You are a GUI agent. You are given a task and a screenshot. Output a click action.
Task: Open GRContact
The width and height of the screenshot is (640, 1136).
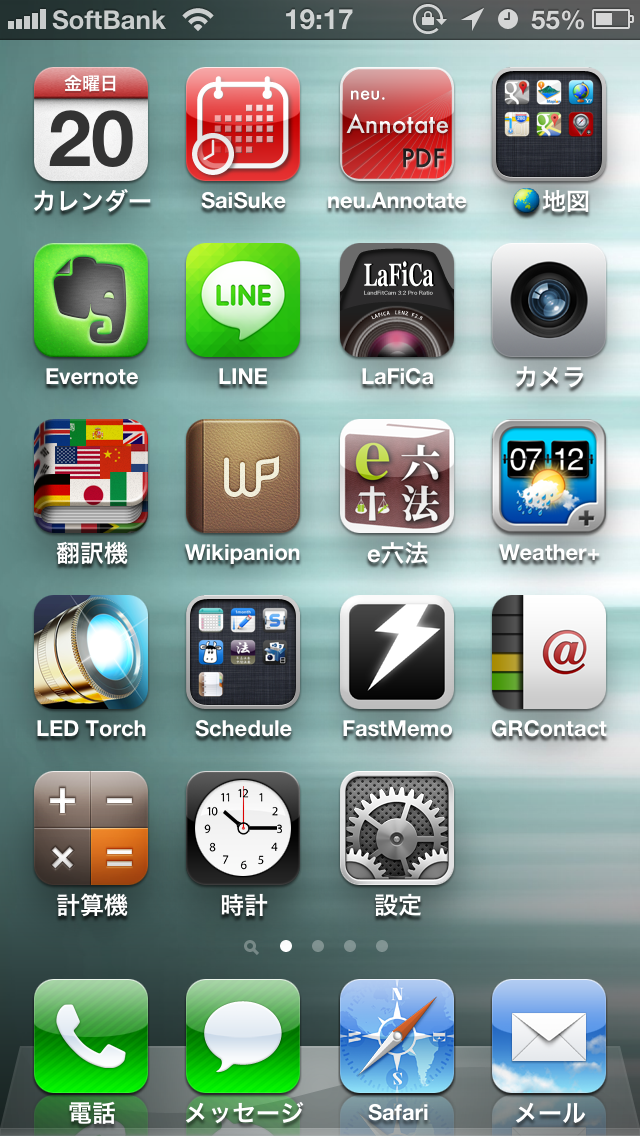coord(549,652)
